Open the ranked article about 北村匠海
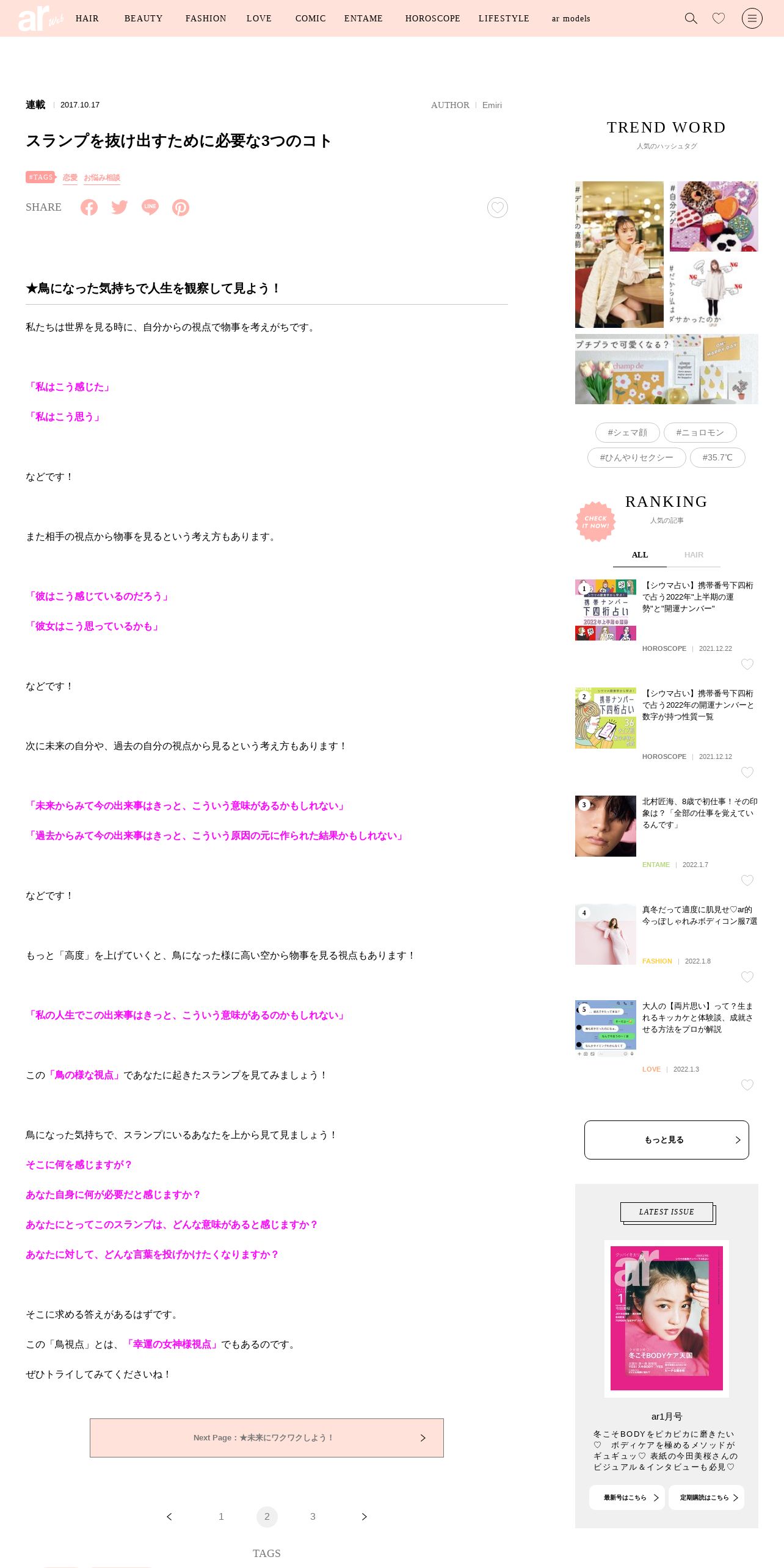784x1568 pixels. (x=700, y=813)
